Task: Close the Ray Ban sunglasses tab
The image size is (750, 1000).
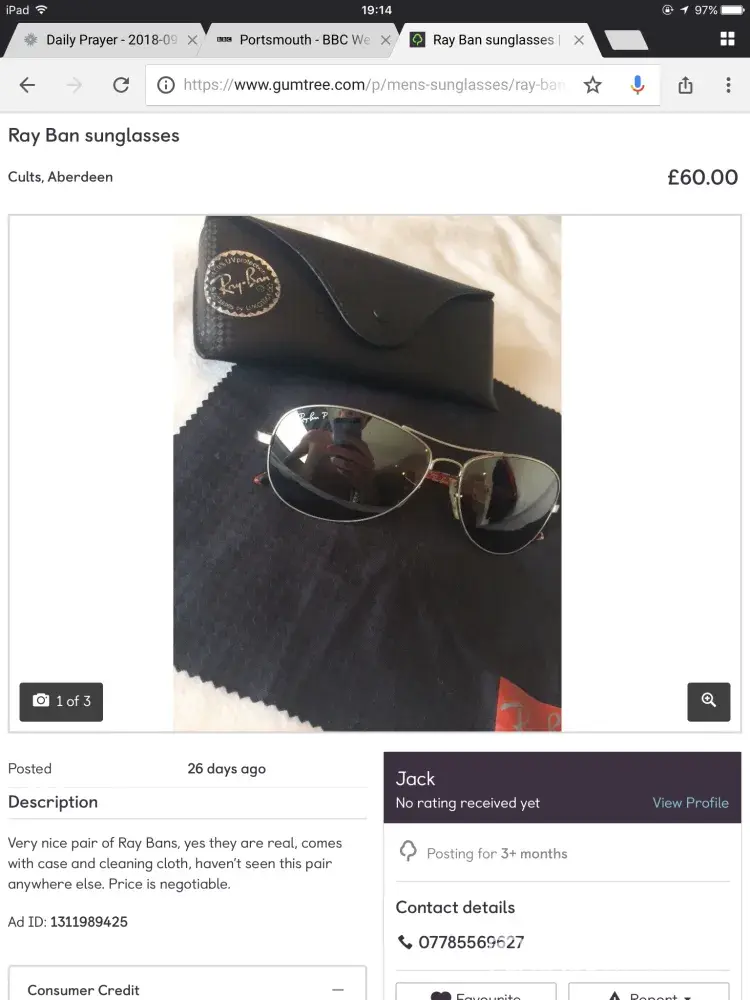Action: point(579,40)
